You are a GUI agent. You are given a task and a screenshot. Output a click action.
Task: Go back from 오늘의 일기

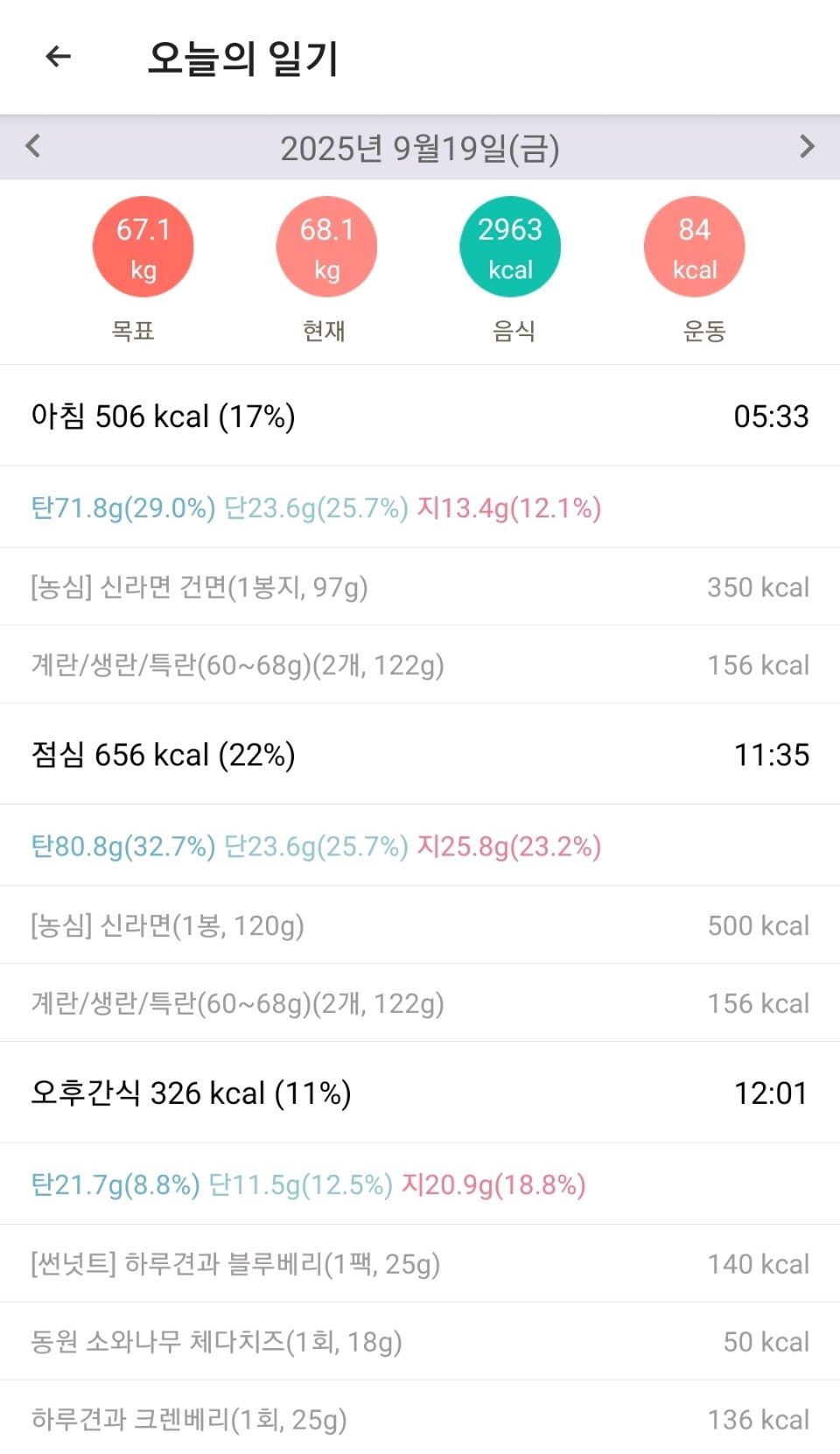(x=58, y=57)
